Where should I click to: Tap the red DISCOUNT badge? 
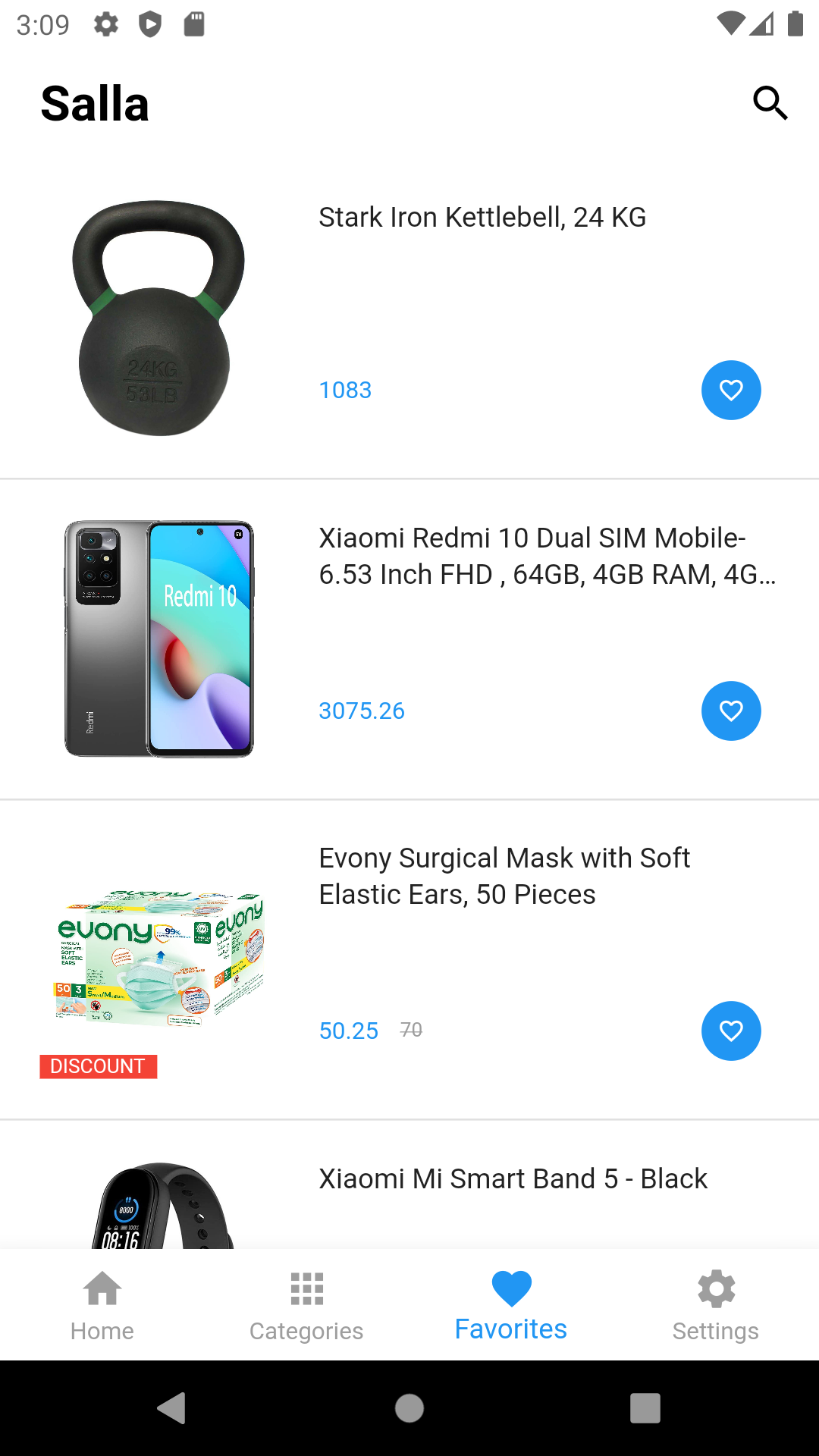tap(98, 1066)
